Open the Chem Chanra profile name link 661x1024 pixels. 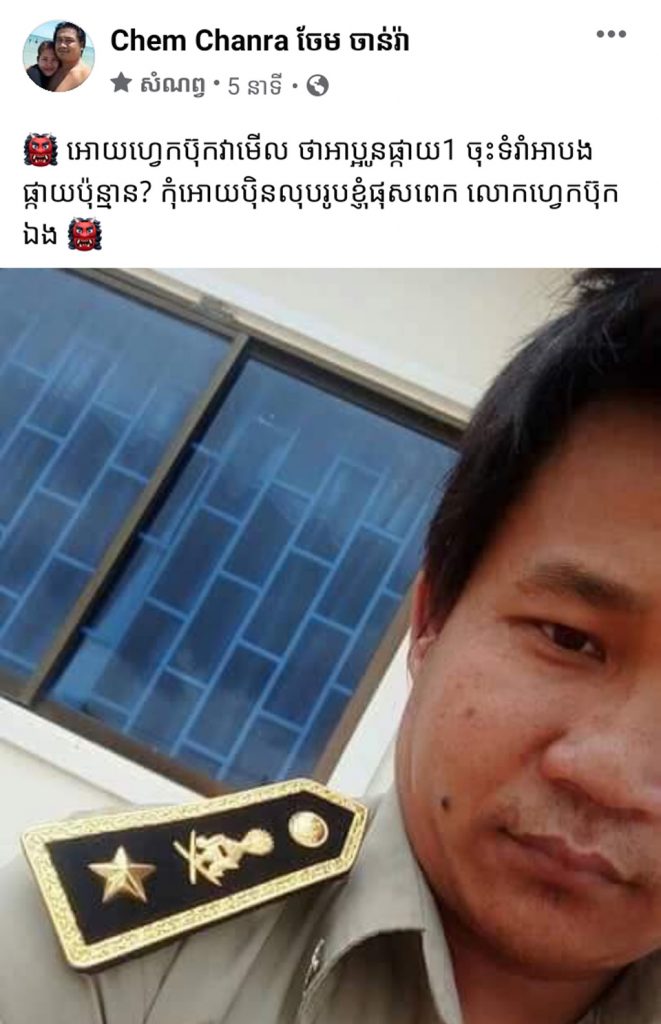tap(259, 41)
